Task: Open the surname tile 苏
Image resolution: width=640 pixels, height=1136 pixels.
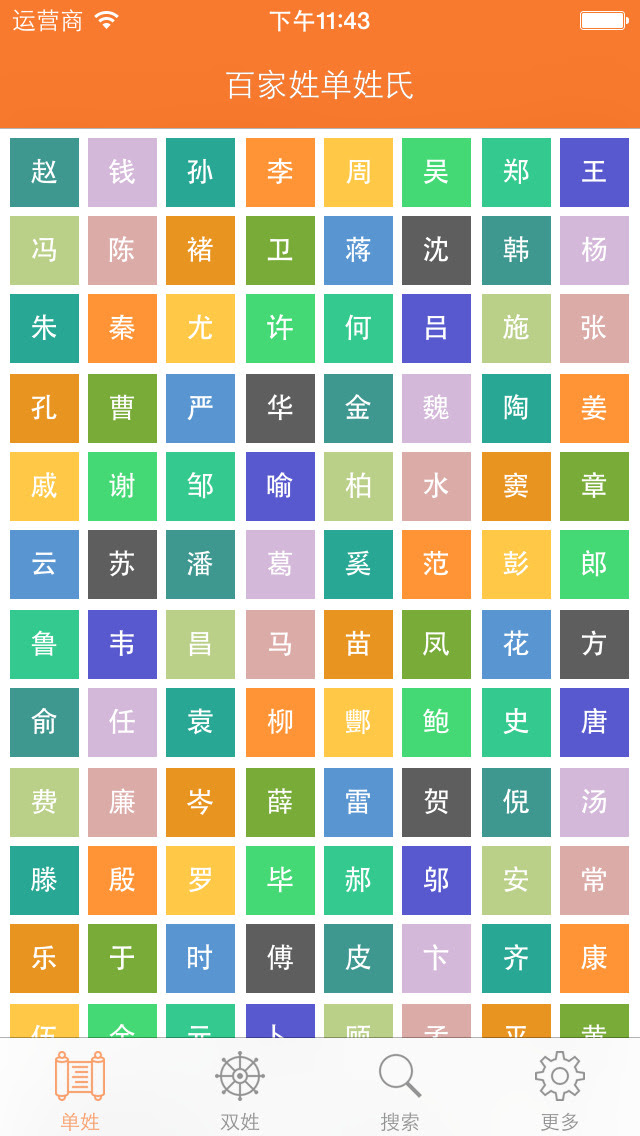Action: click(122, 564)
